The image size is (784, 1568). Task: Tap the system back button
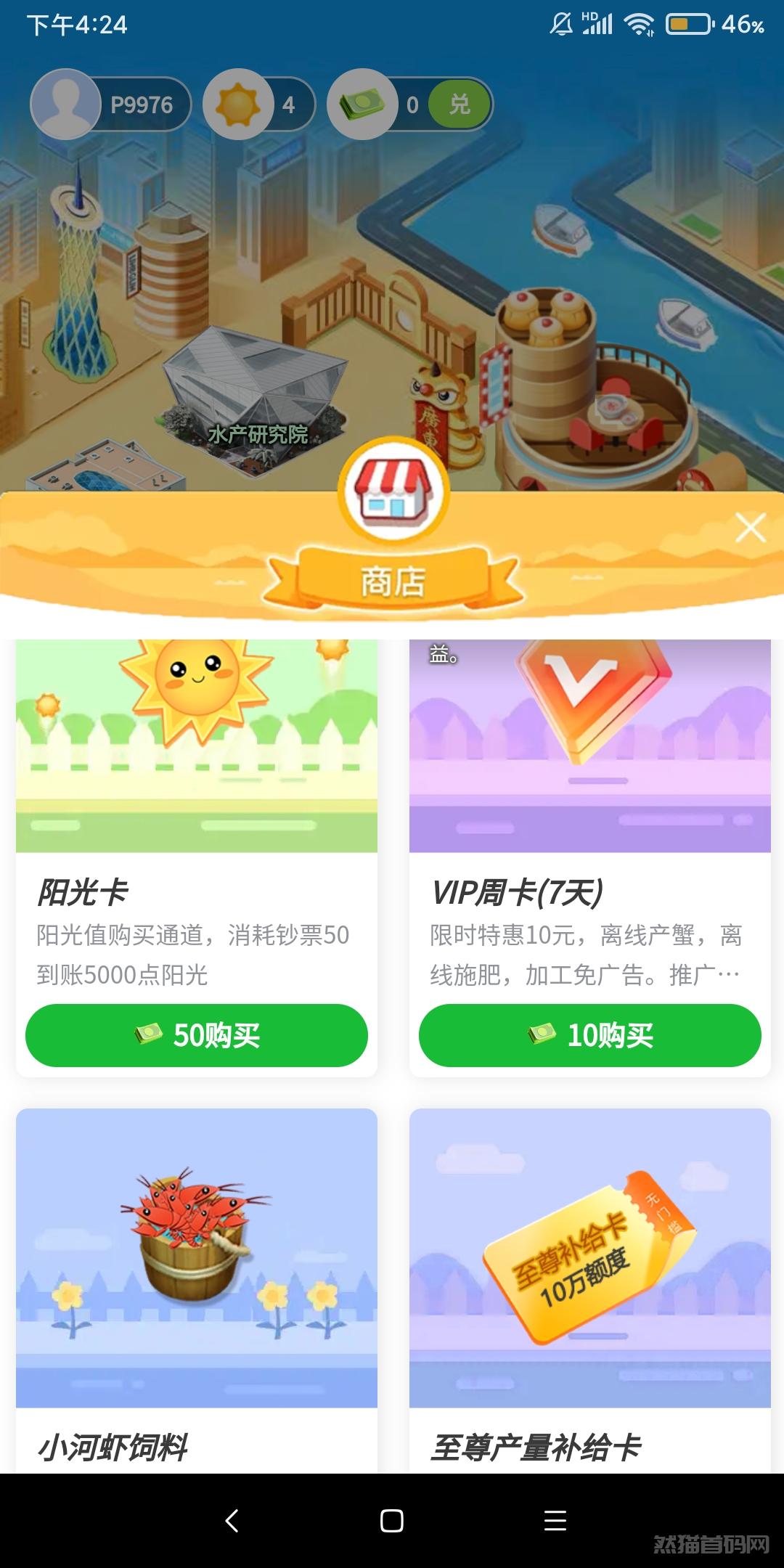point(232,1520)
